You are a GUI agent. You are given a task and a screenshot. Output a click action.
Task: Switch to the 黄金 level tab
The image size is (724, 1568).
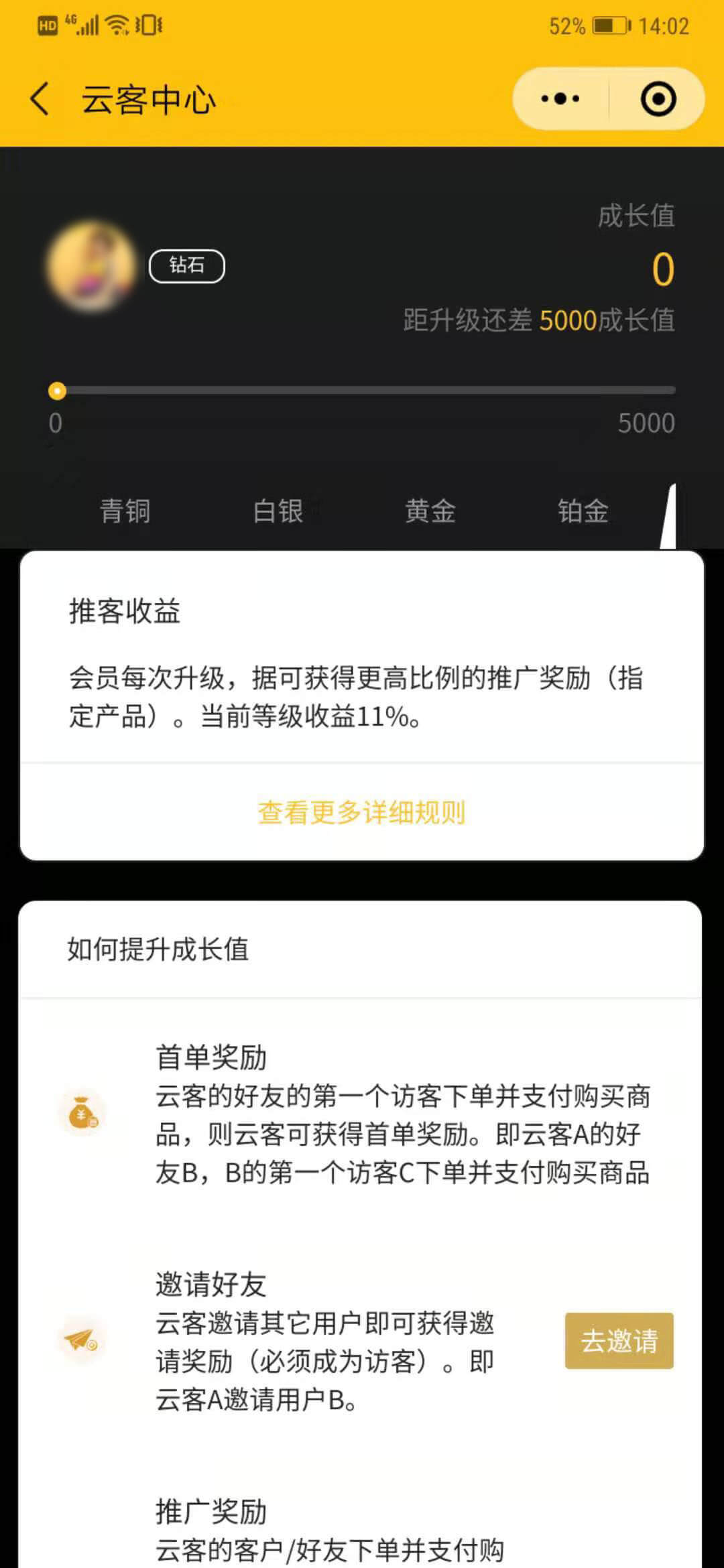click(430, 511)
